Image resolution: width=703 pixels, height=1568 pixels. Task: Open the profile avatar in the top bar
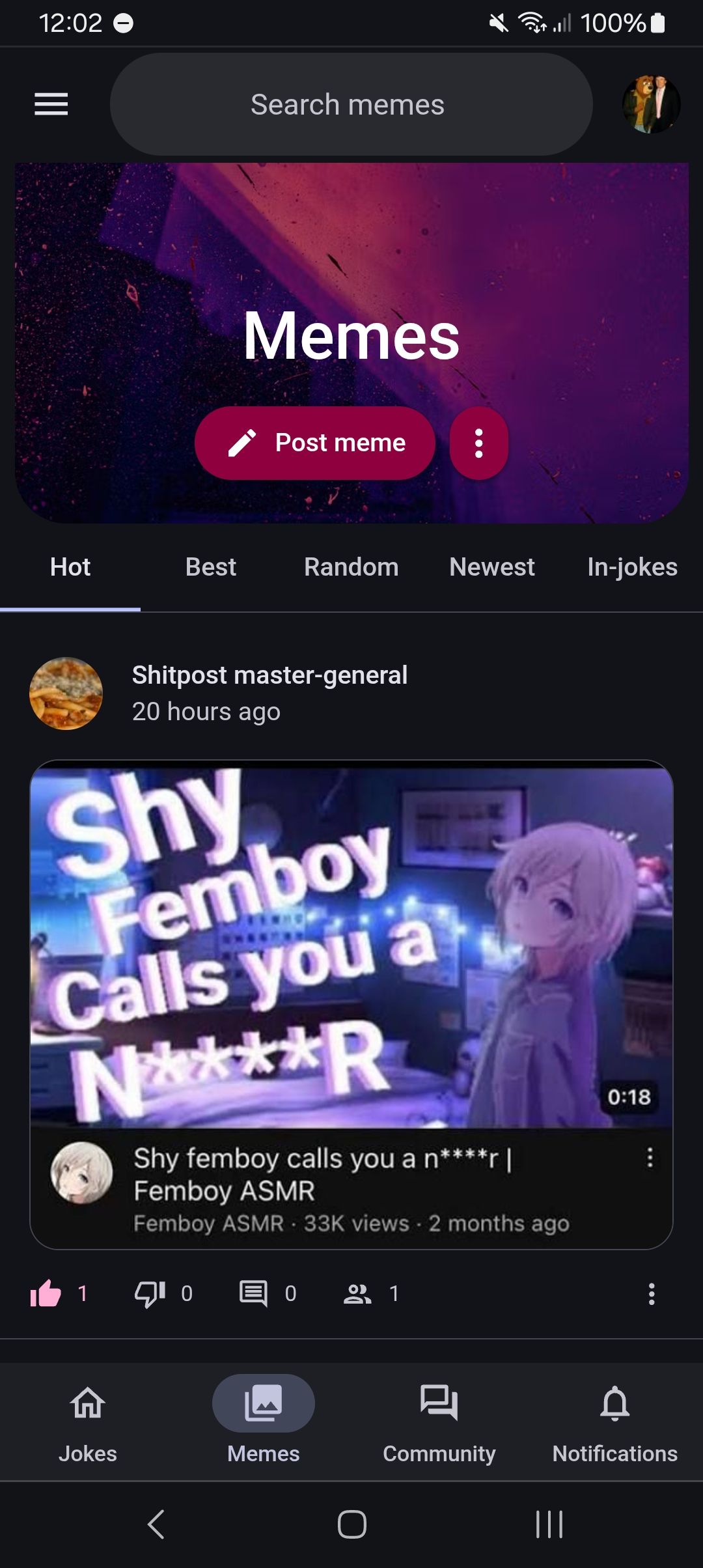[x=651, y=104]
